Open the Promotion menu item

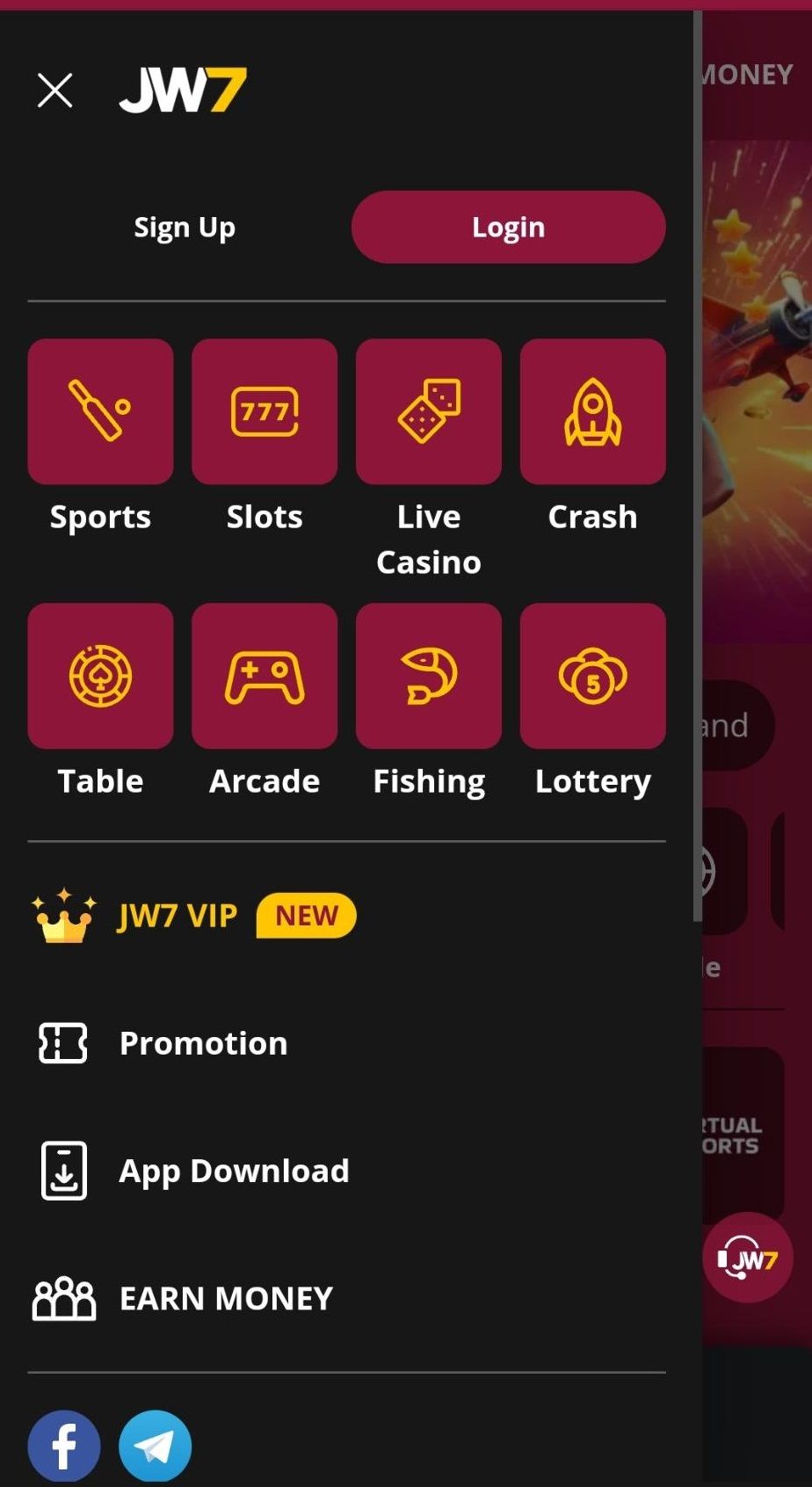pyautogui.click(x=202, y=1043)
